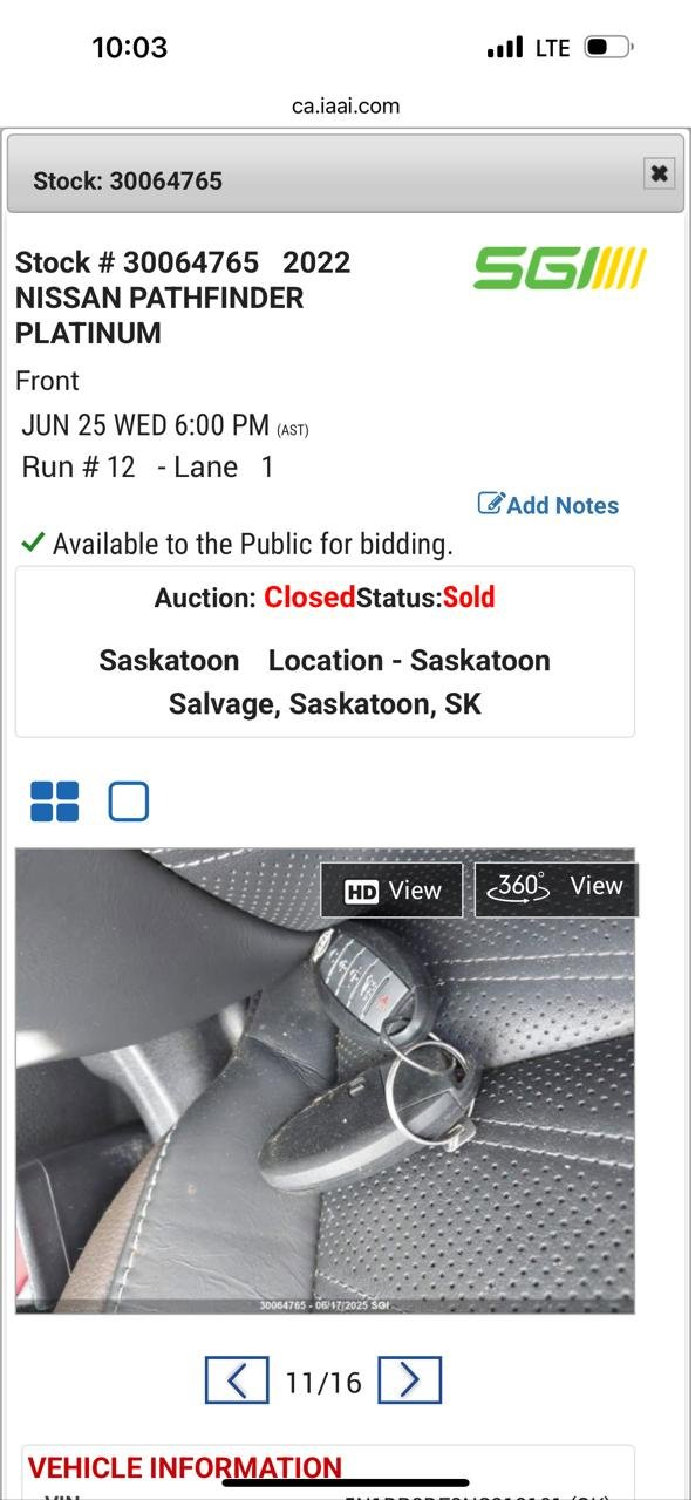This screenshot has height=1500, width=691.
Task: Go to the previous photo
Action: (x=237, y=1381)
